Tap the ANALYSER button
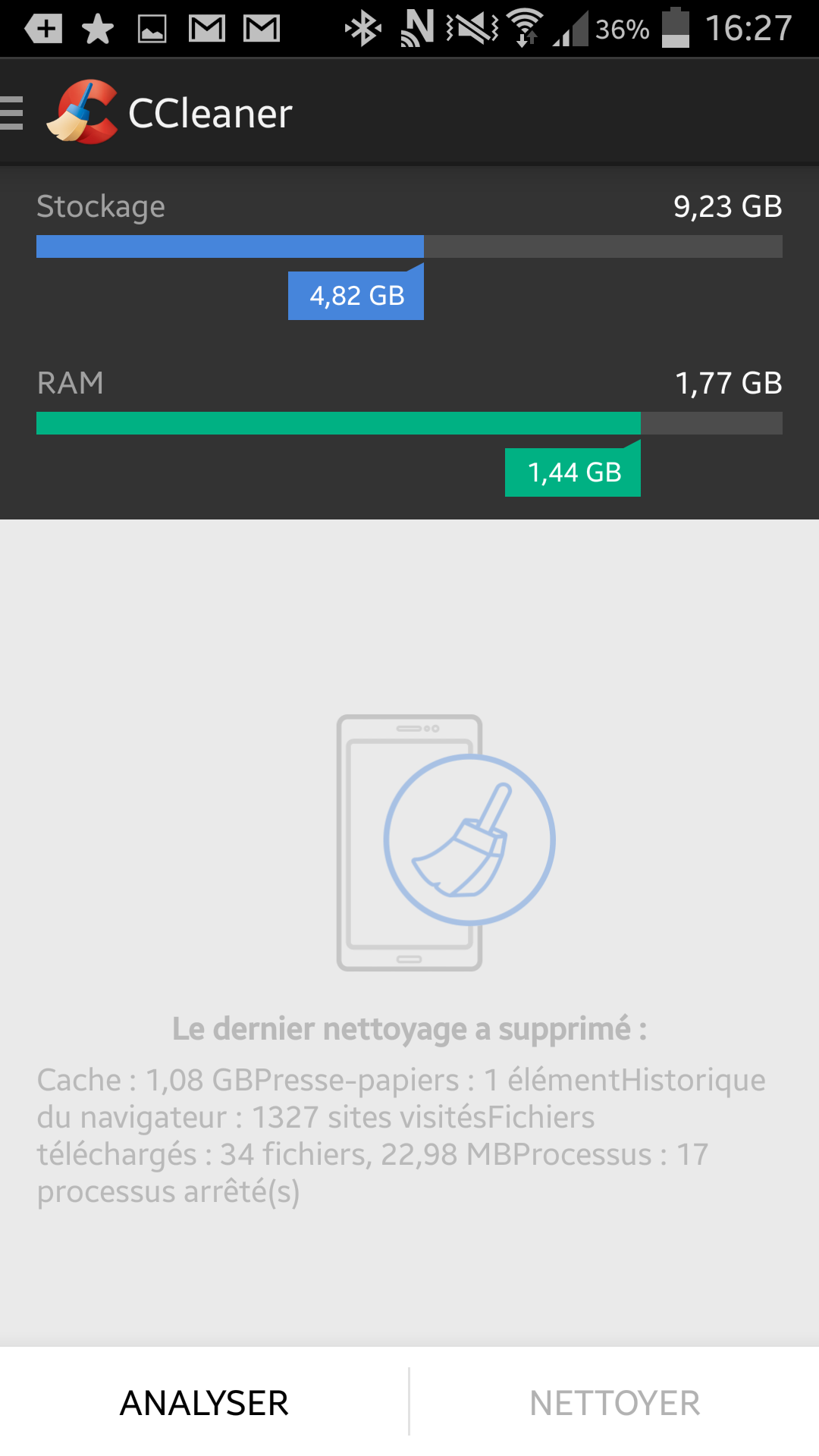Viewport: 819px width, 1456px height. tap(204, 1402)
